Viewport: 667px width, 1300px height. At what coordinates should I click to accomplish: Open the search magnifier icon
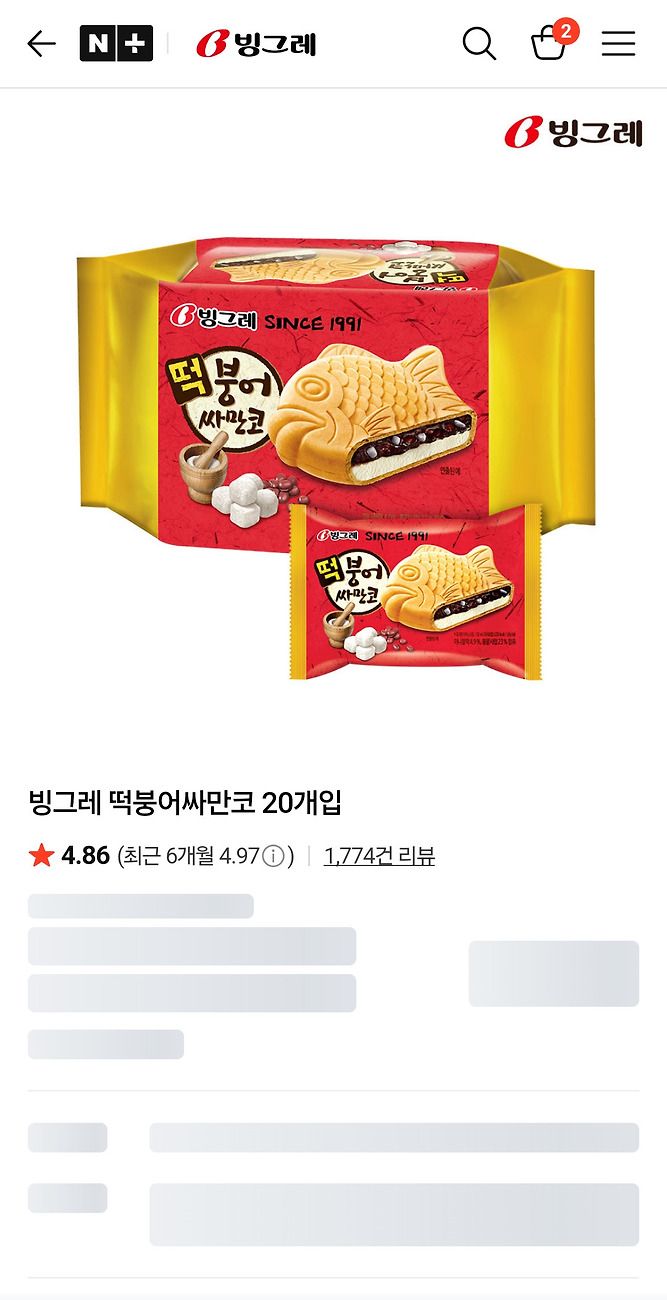pyautogui.click(x=479, y=44)
